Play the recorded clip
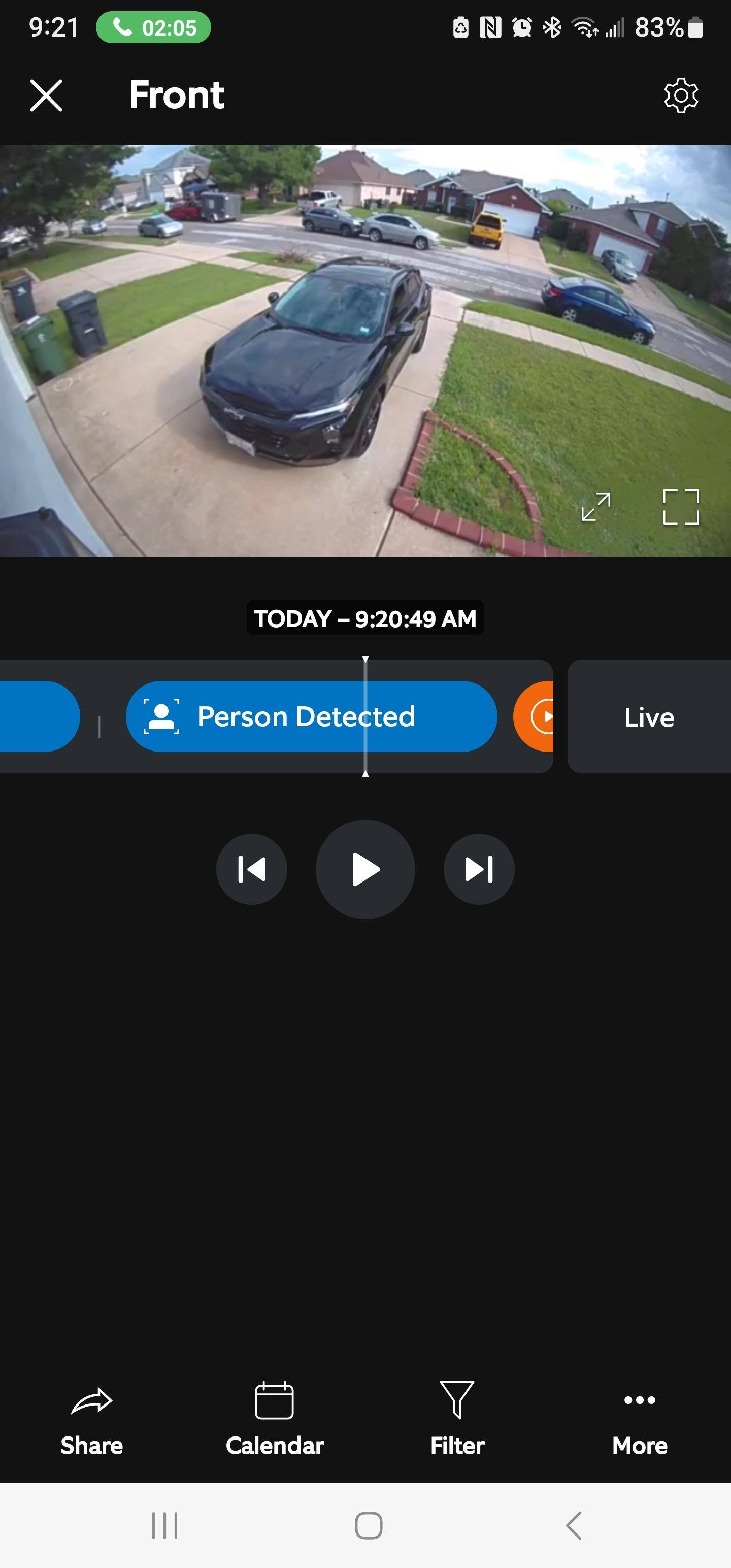 coord(365,869)
